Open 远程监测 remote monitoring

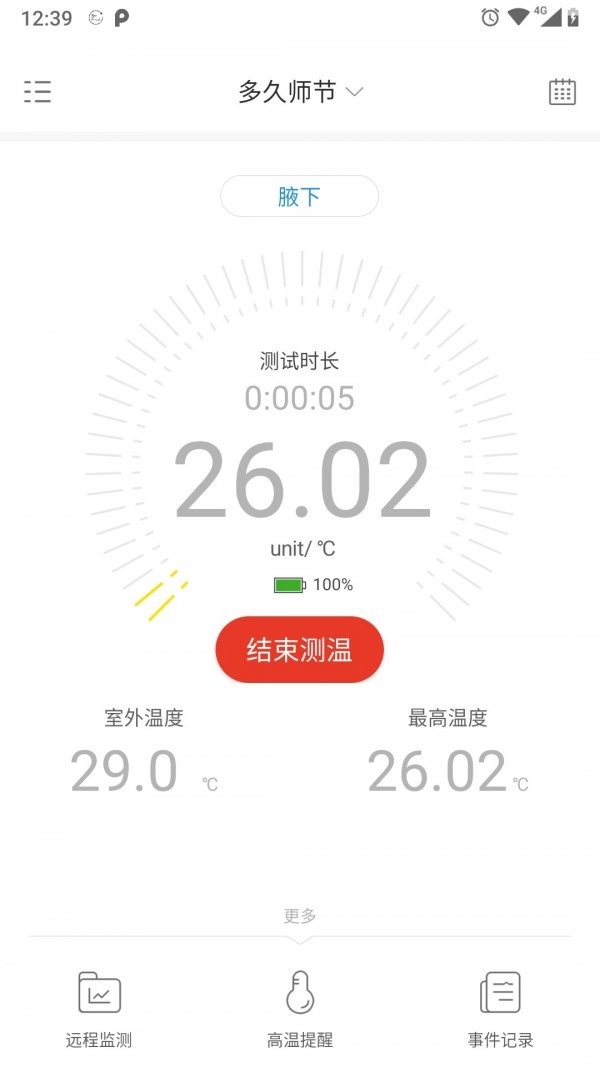click(99, 1008)
